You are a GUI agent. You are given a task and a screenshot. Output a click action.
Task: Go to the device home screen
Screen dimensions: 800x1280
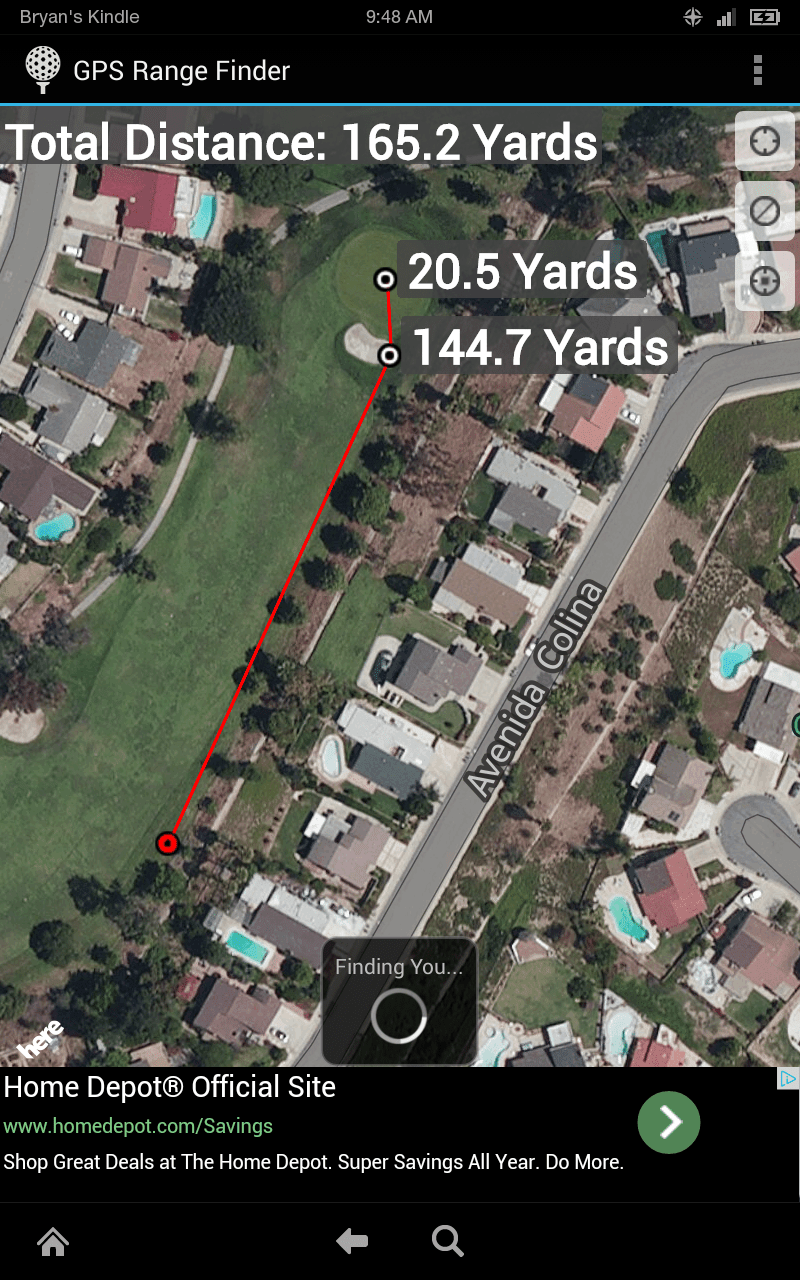[x=53, y=1242]
